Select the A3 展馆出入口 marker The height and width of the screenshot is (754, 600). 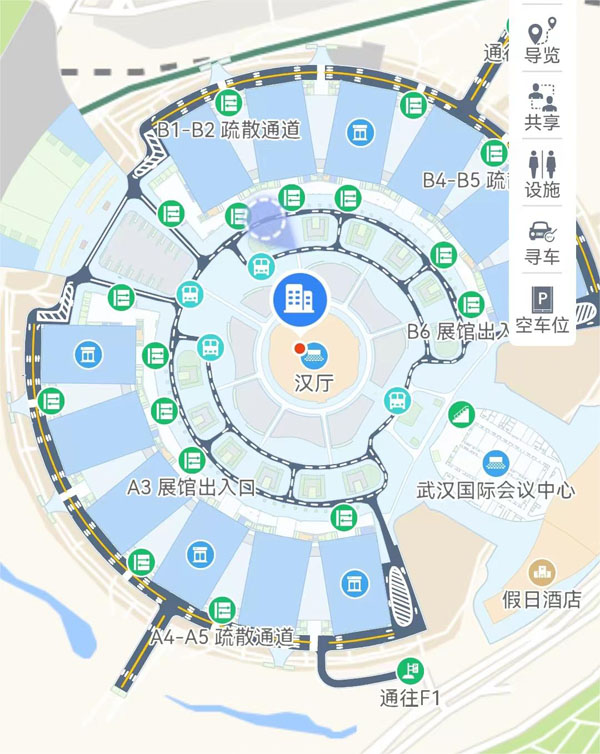[x=191, y=461]
